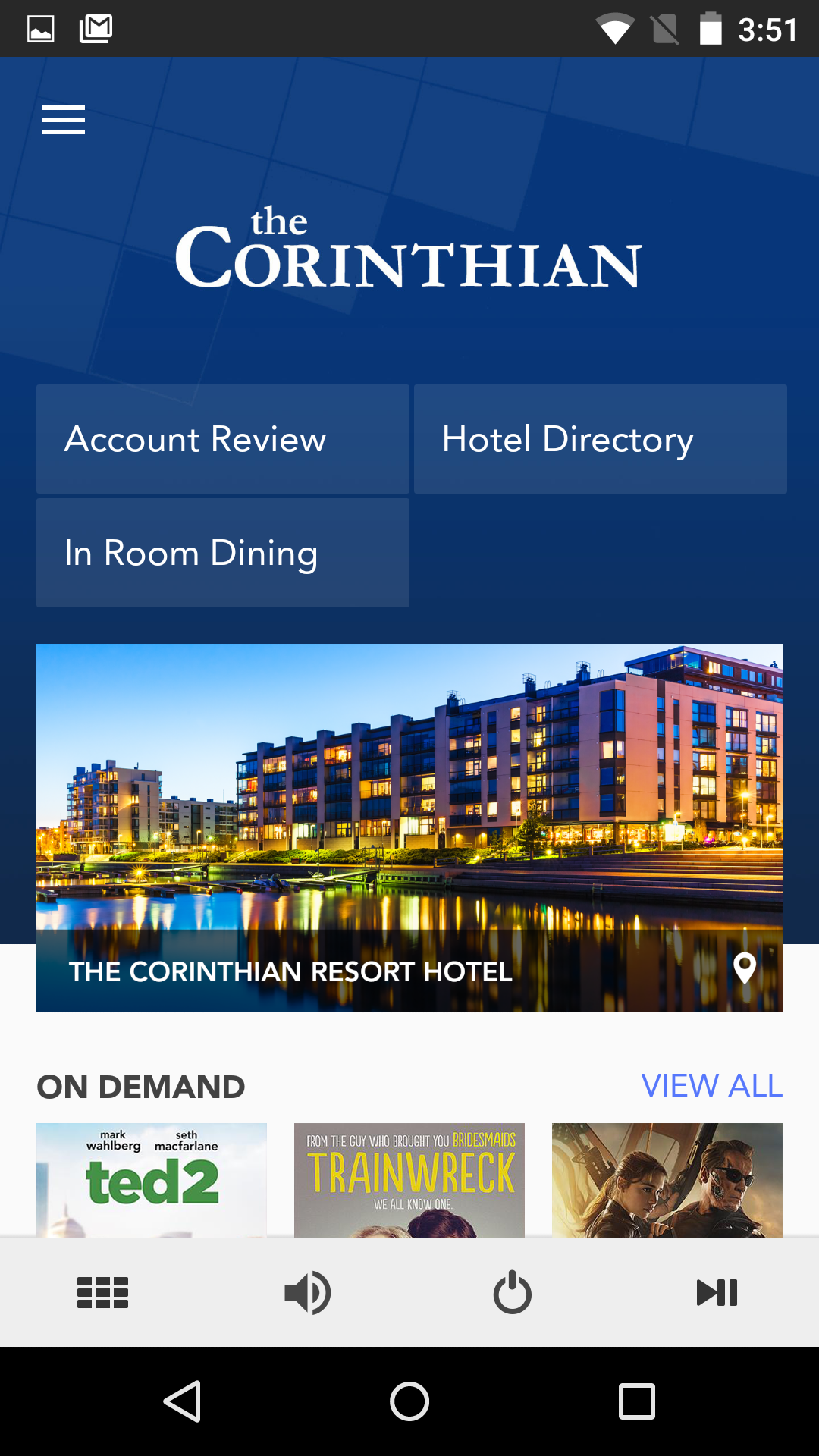Open the Ted 2 movie poster
The height and width of the screenshot is (1456, 819).
pyautogui.click(x=152, y=1180)
